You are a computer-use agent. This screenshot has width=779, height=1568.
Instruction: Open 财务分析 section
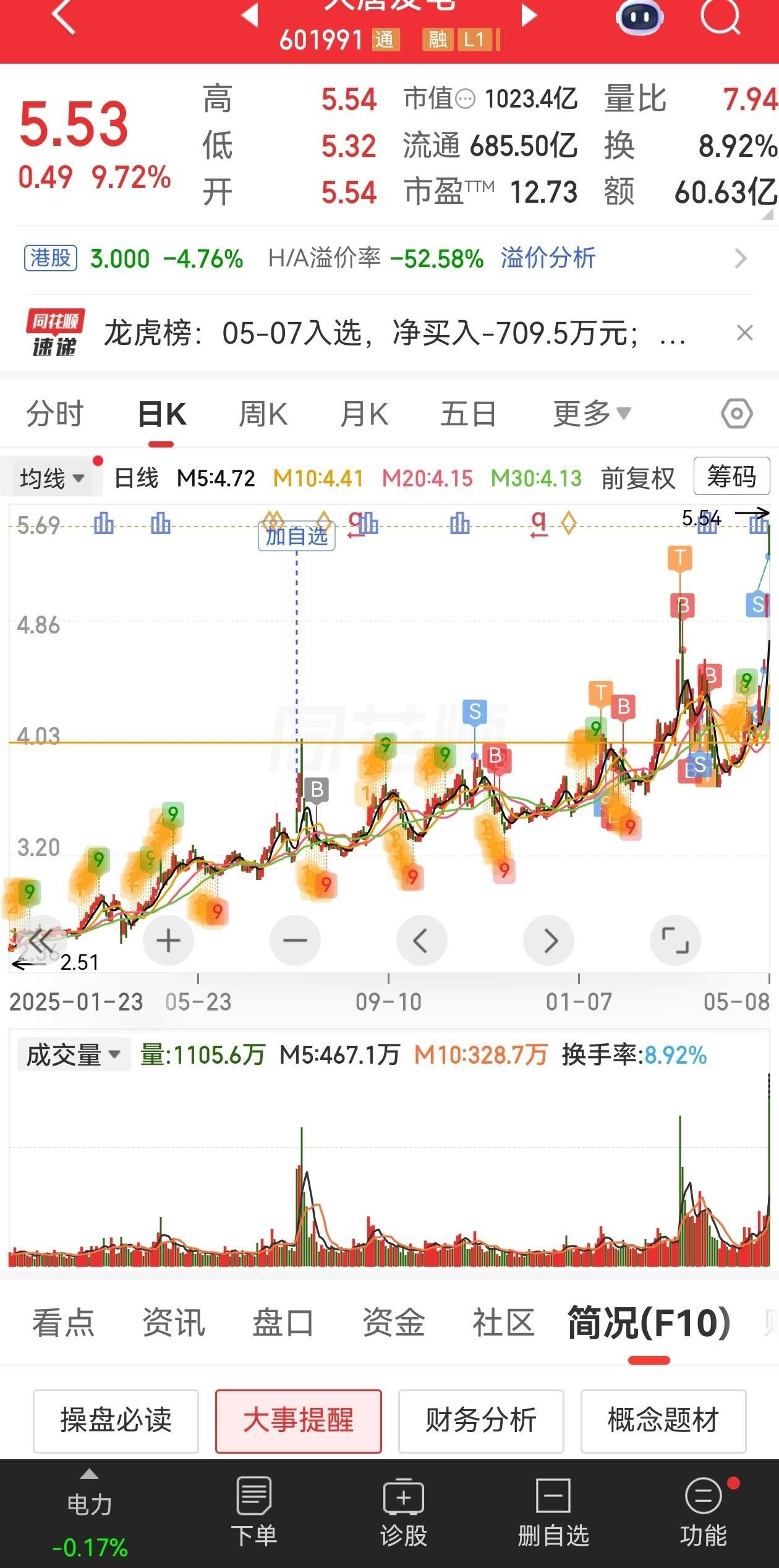481,1420
